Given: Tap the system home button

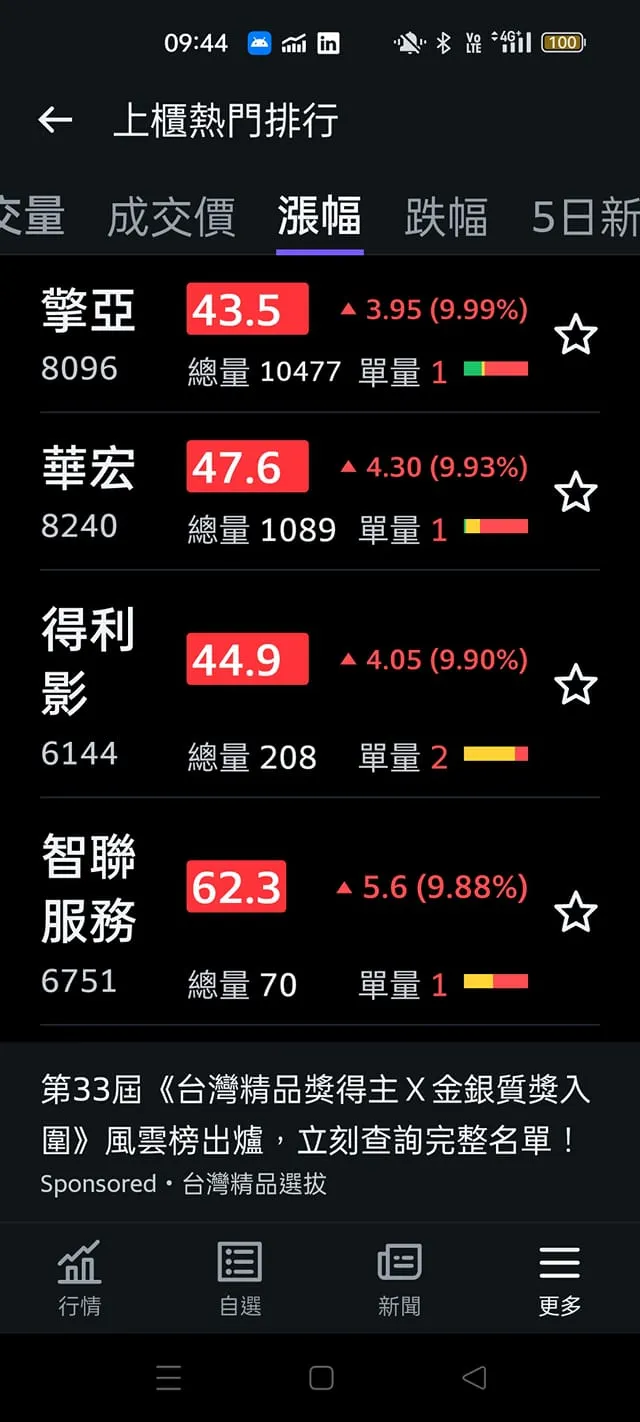Looking at the screenshot, I should tap(321, 1378).
